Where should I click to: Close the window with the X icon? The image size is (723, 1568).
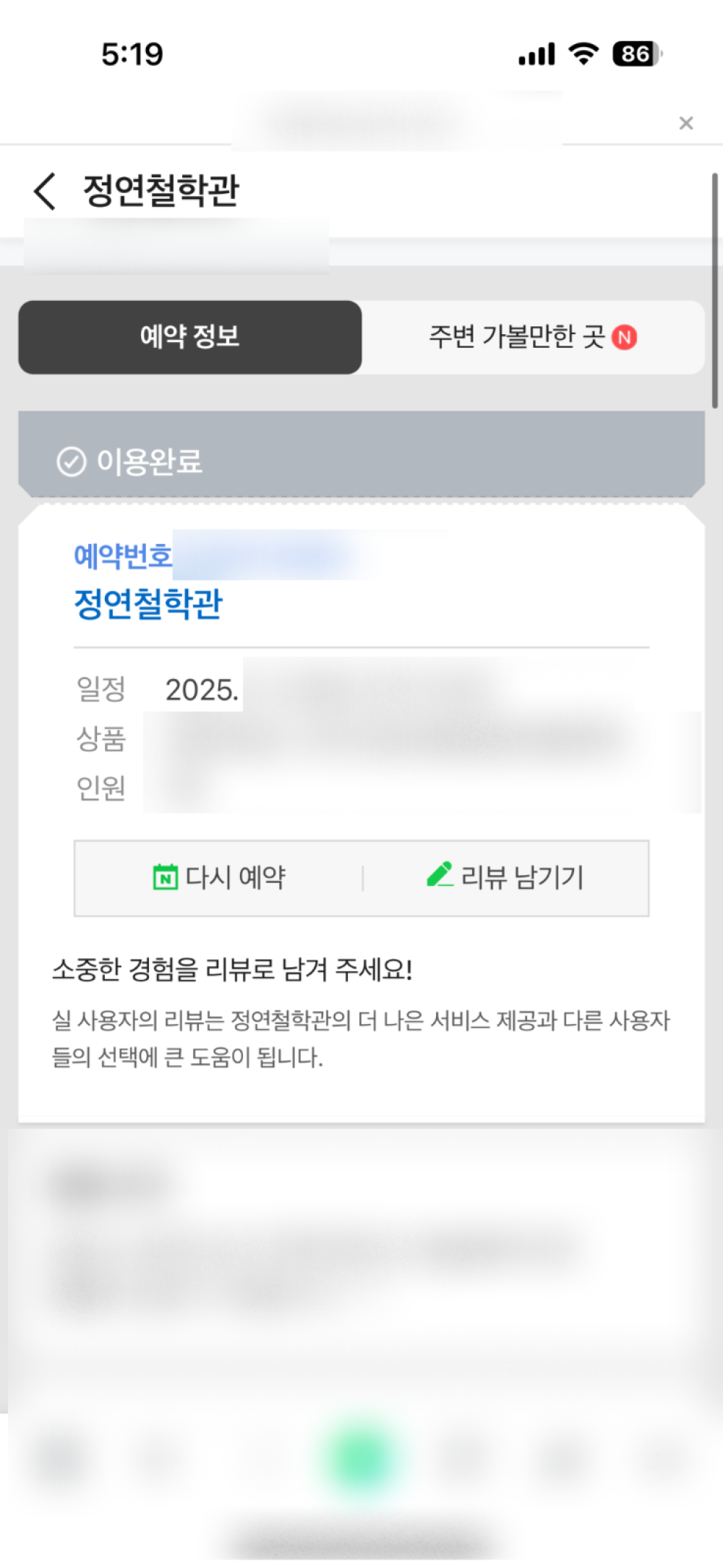click(x=686, y=123)
